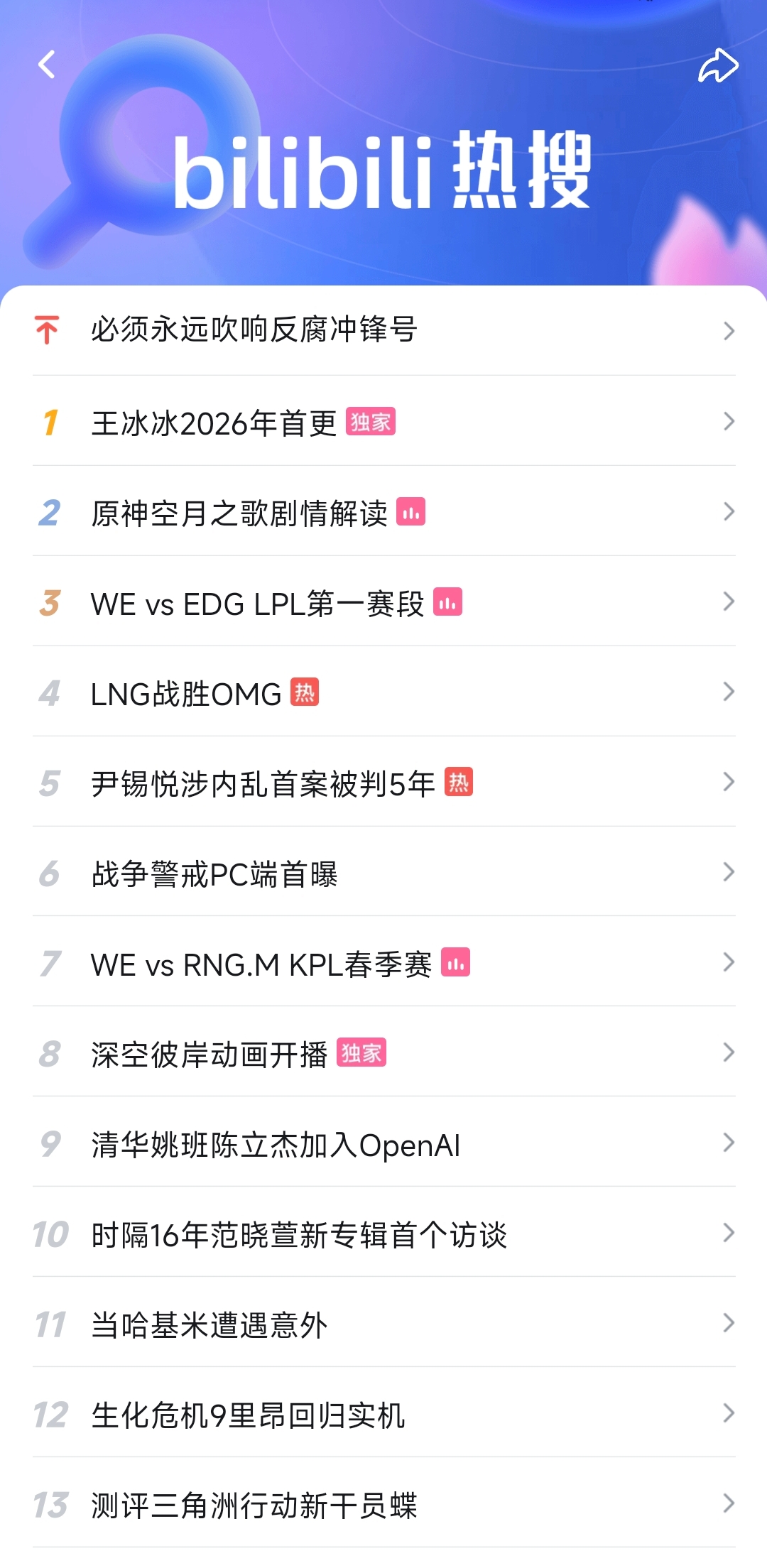The image size is (767, 1568).
Task: Open pinned topic 必须永远吹响反腐冲锋号
Action: point(254,330)
